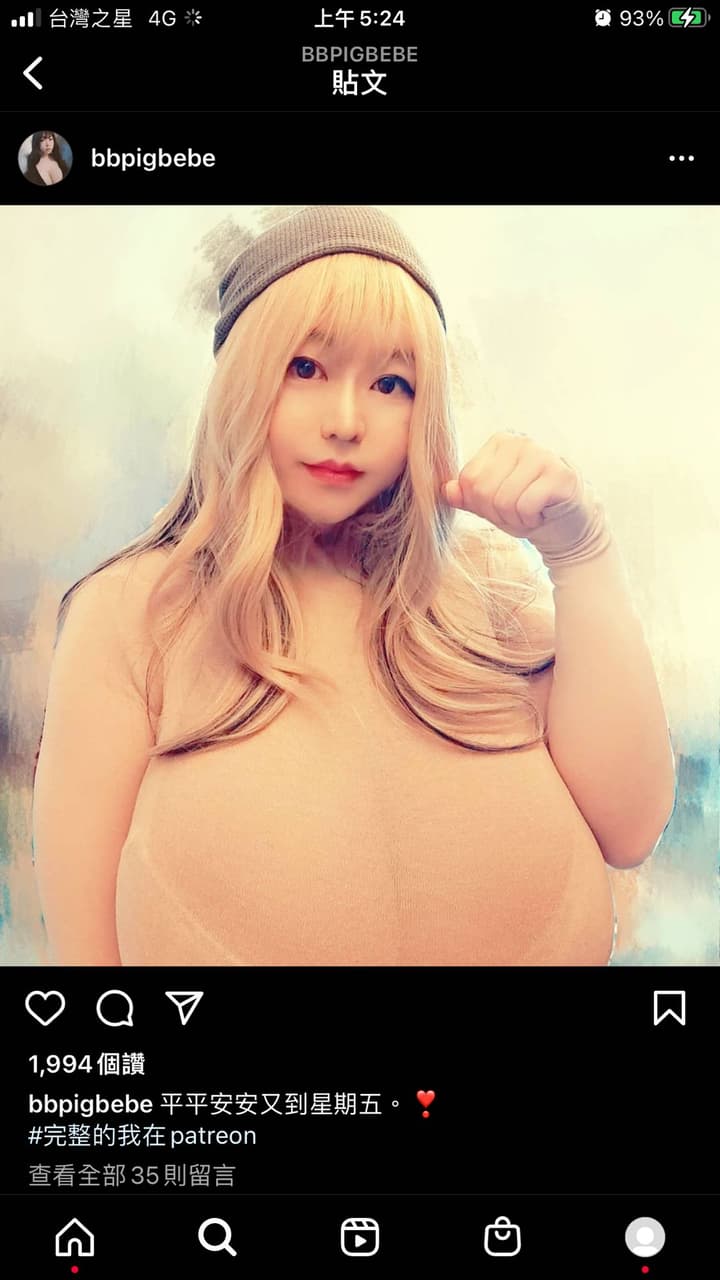Switch to the Home tab

[x=75, y=1238]
